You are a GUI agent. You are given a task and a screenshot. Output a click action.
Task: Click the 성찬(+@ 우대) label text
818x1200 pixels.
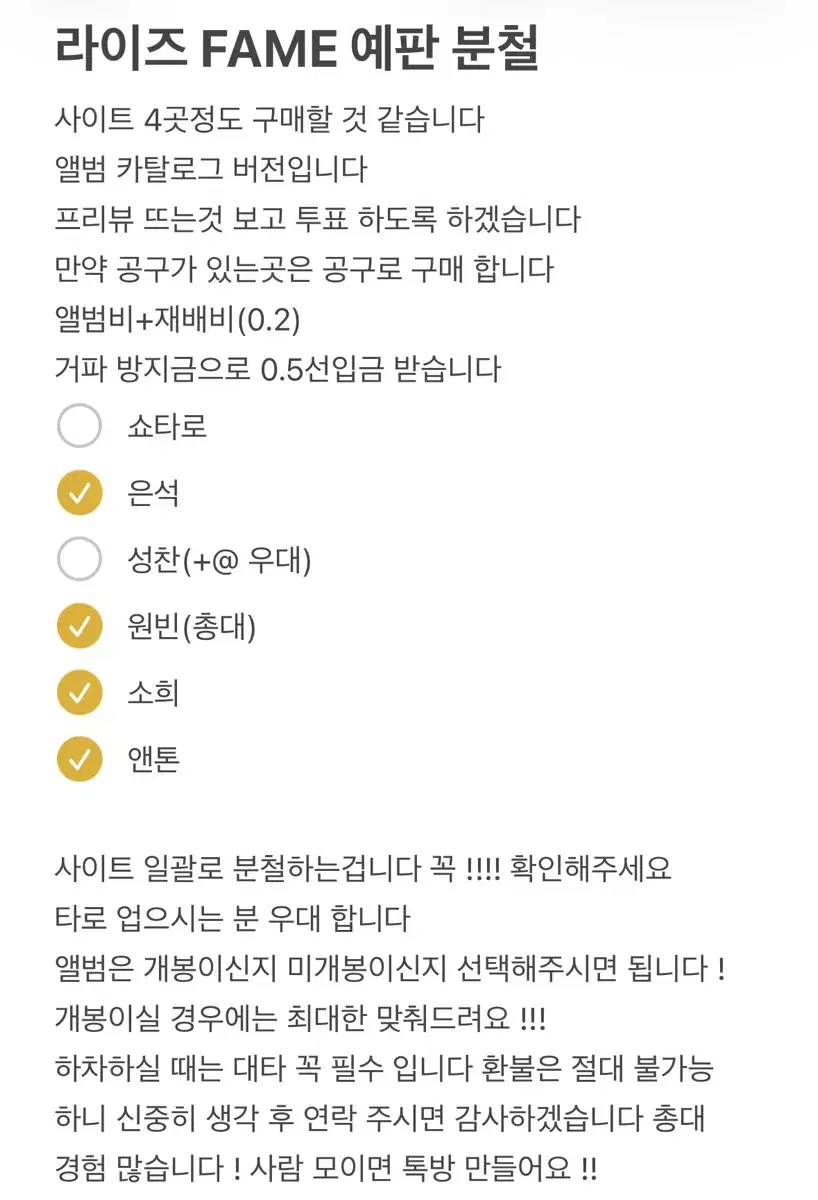[218, 561]
